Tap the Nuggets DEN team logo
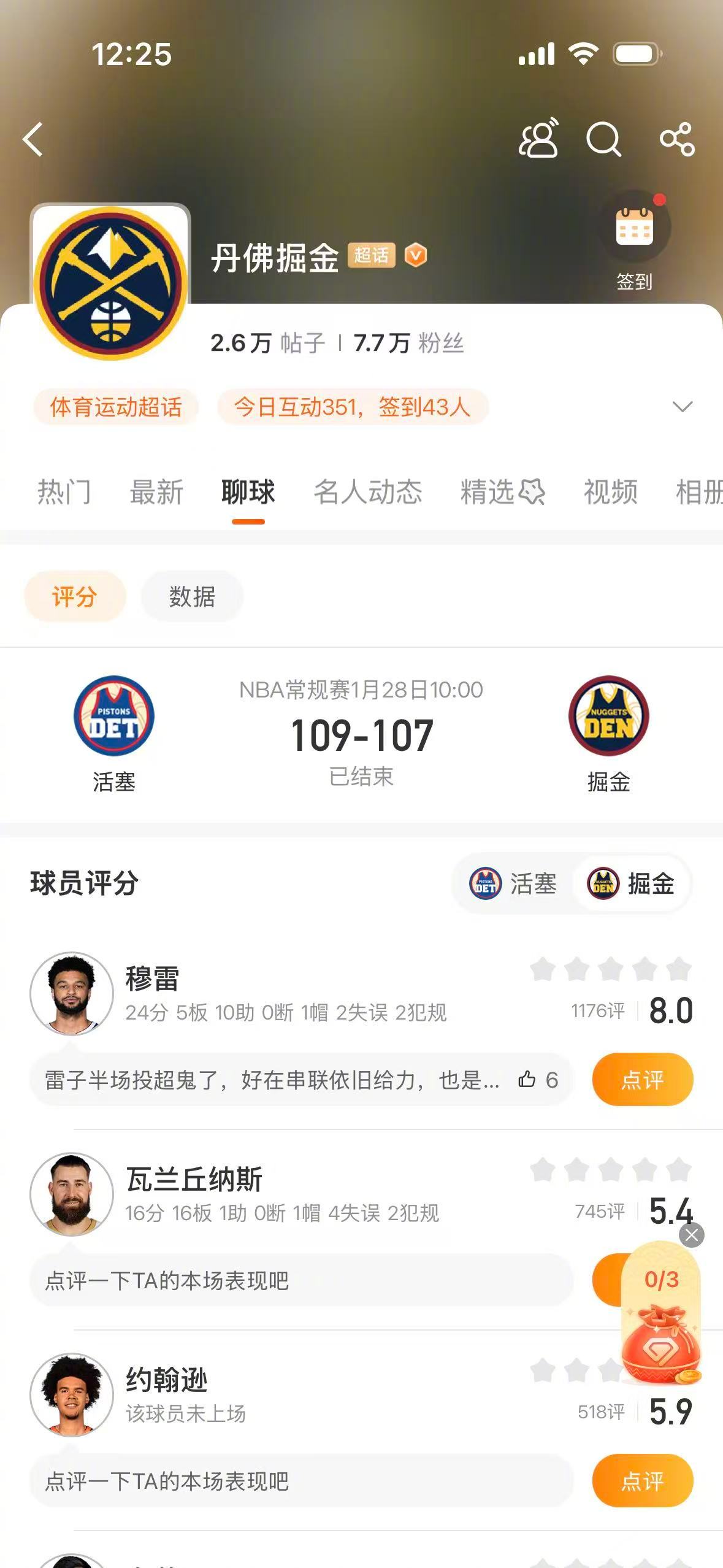 click(x=609, y=717)
